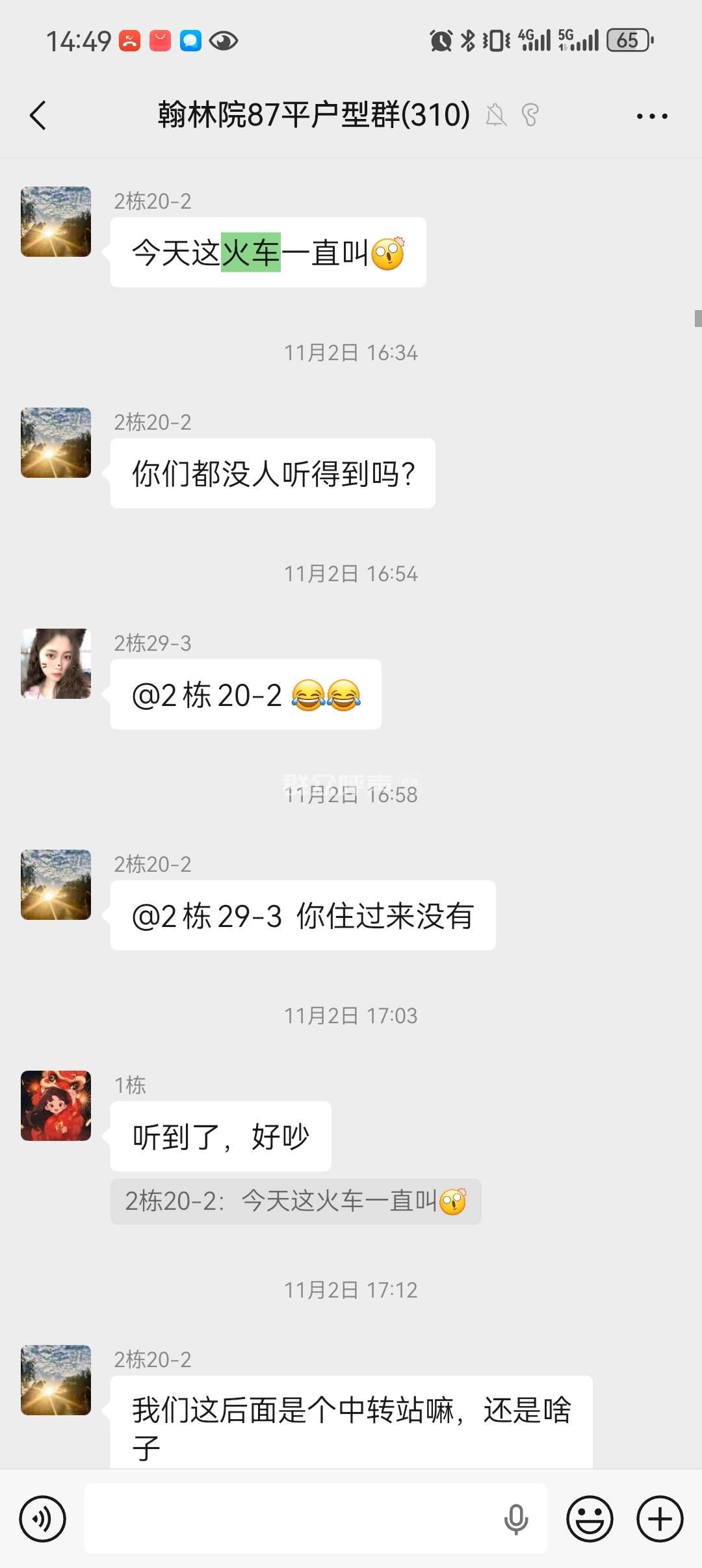Open the plus attachments panel

(x=660, y=1519)
